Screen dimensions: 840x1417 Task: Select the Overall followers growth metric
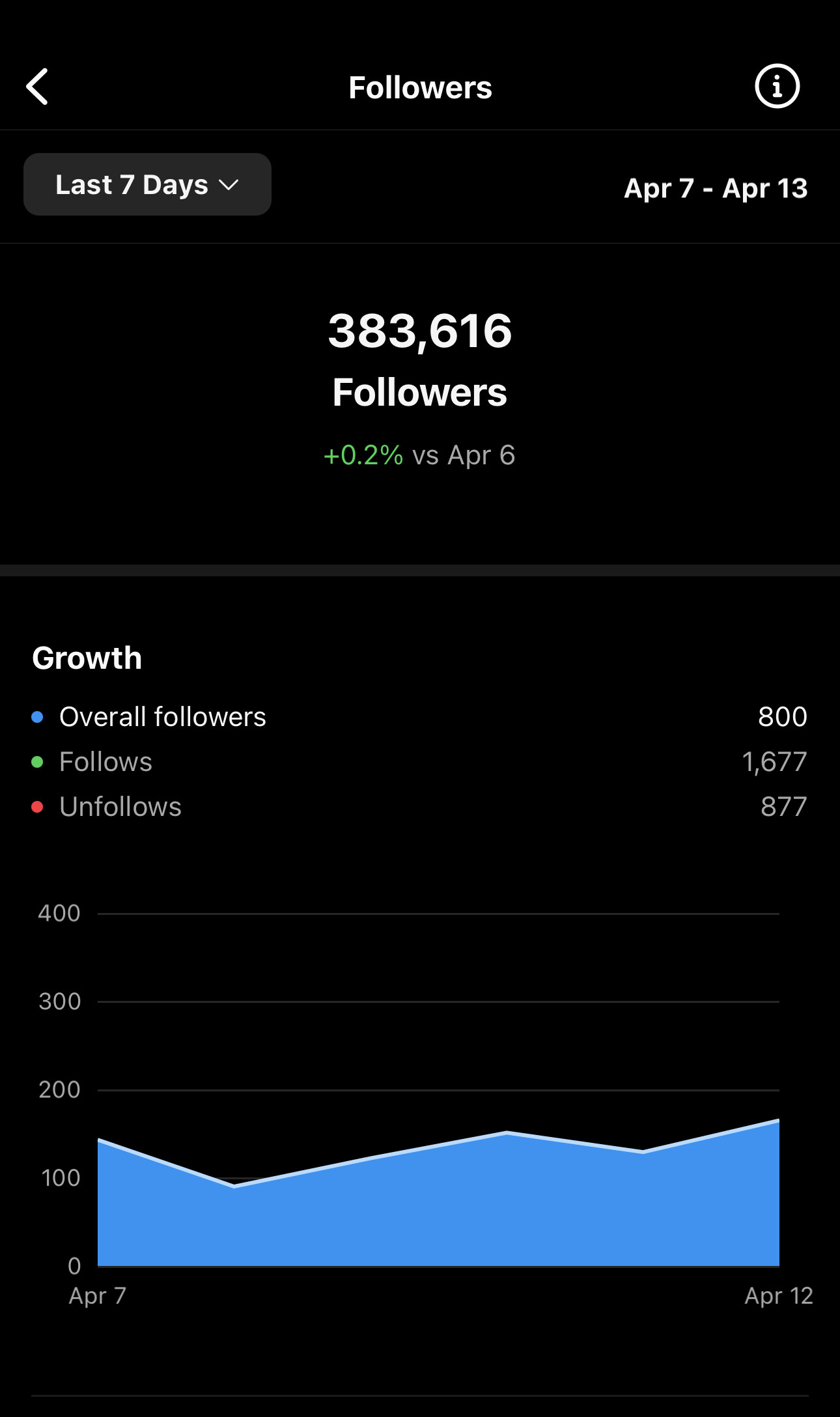(162, 717)
